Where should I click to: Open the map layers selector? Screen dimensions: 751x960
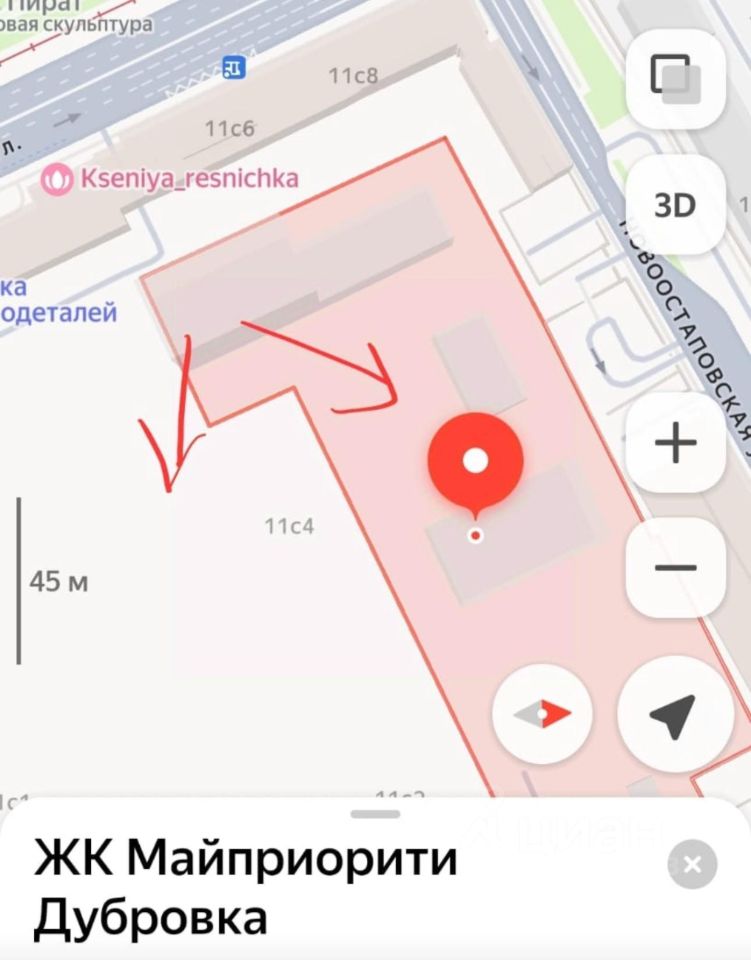675,79
